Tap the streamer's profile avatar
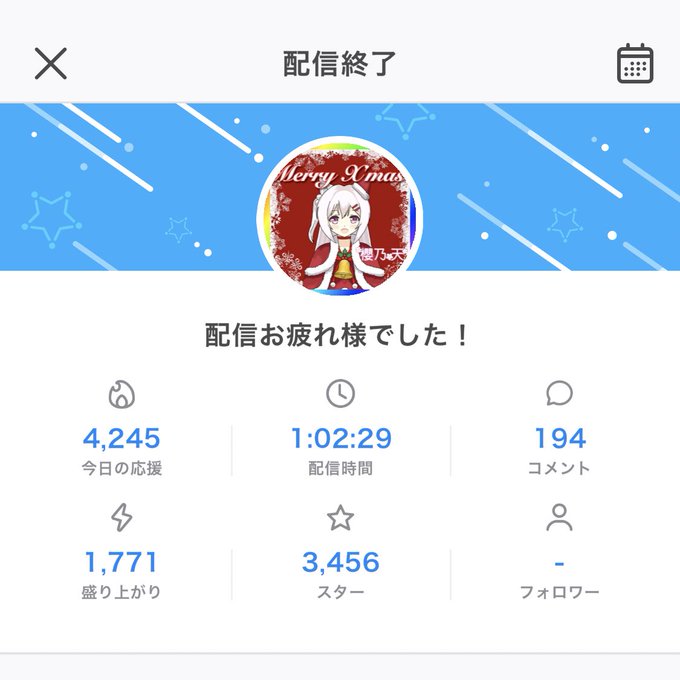This screenshot has width=680, height=680. (x=340, y=216)
